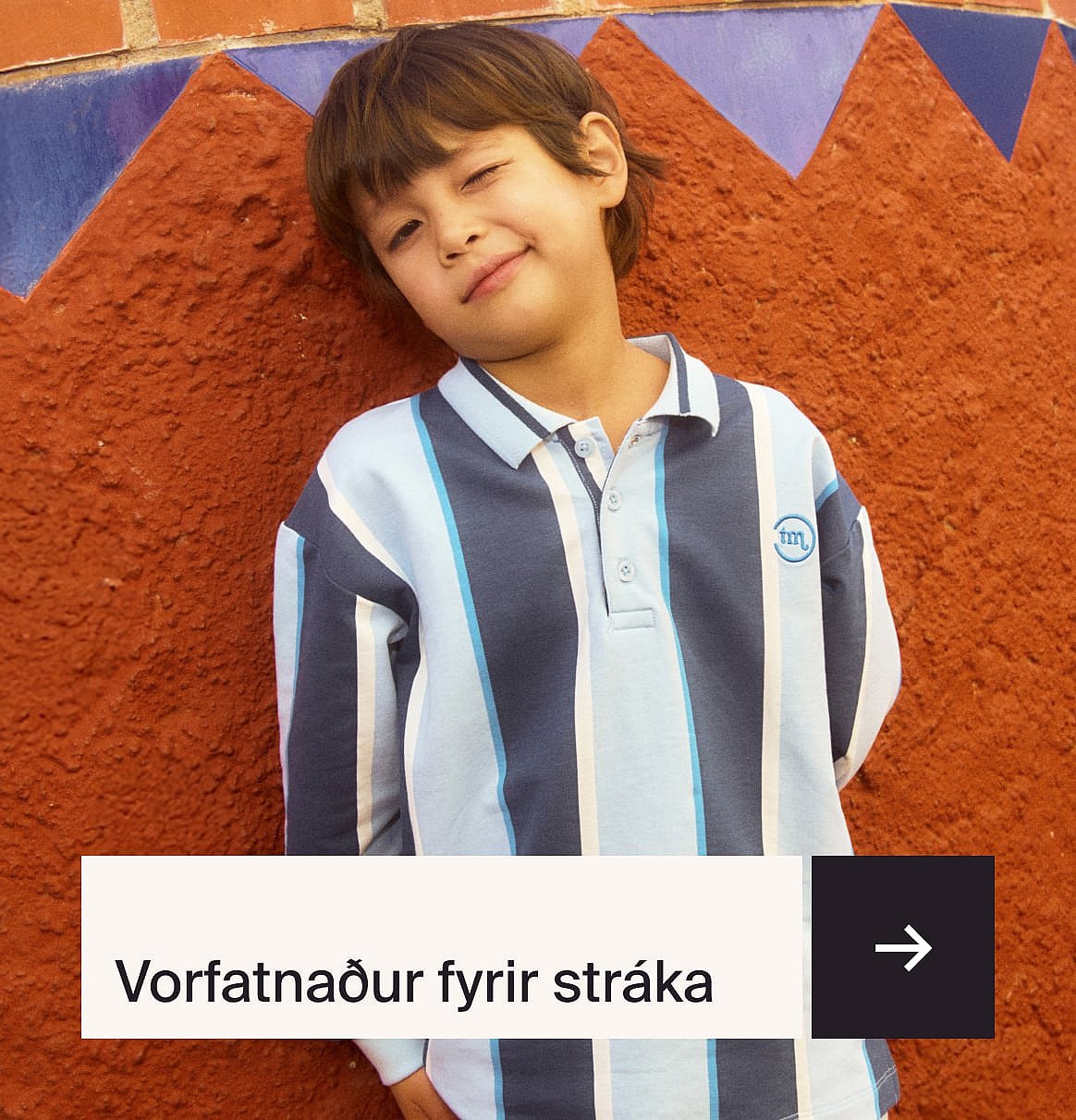Tap the arrow button beside Vorfatnaður fyrir stráka
This screenshot has width=1076, height=1120.
click(902, 947)
